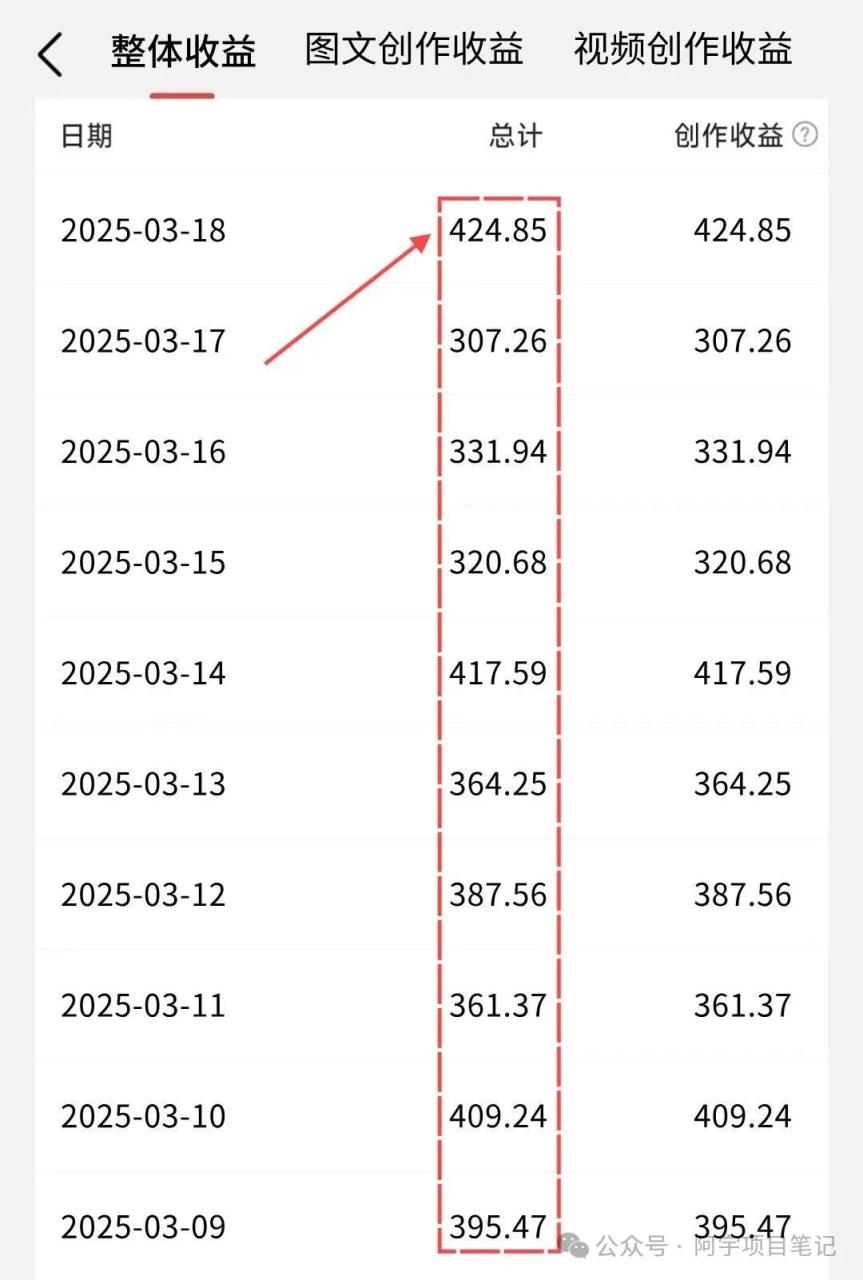Go back using the top-left arrow
Image resolution: width=863 pixels, height=1280 pixels.
coord(50,53)
